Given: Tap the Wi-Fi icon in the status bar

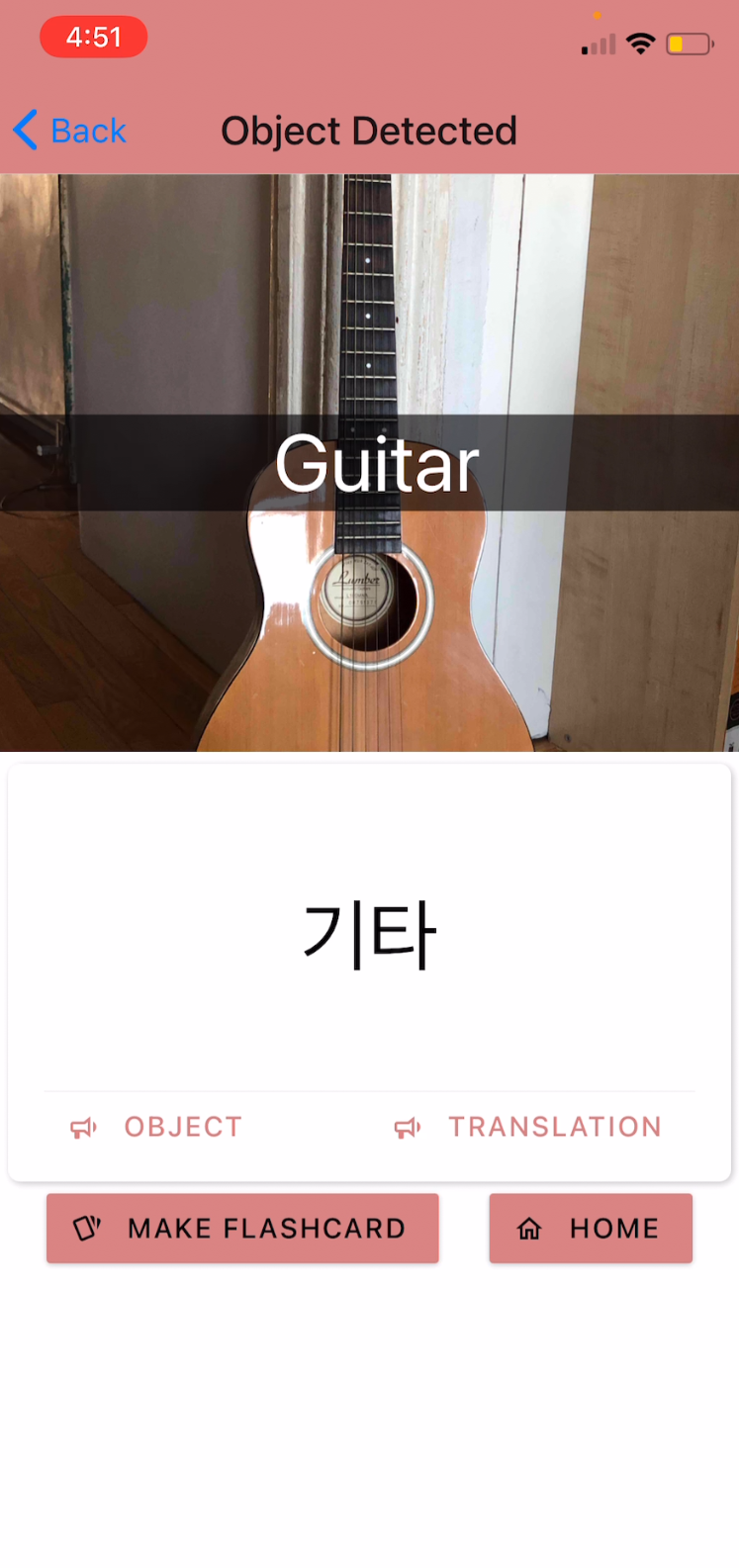Looking at the screenshot, I should 640,43.
